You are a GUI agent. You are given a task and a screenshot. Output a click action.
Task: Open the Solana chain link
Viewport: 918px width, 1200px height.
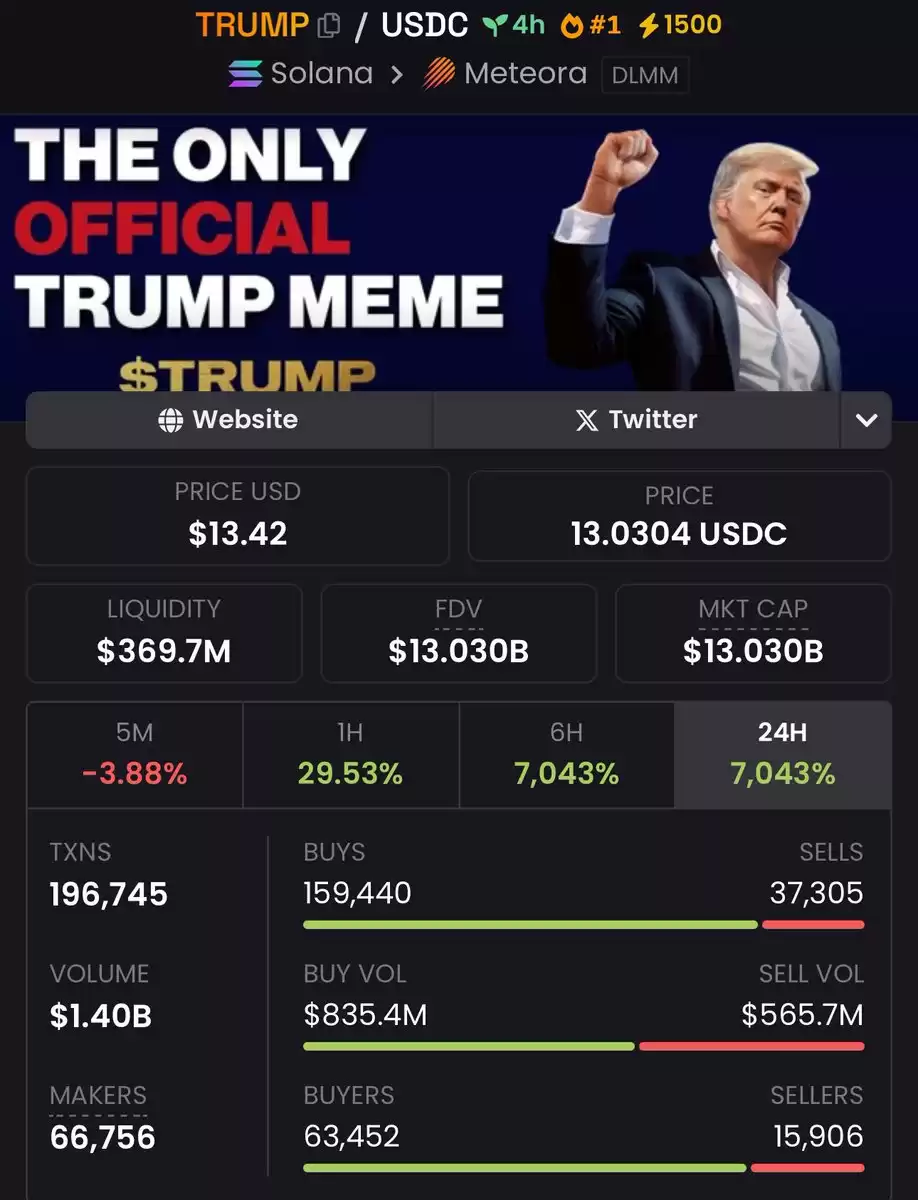pos(301,74)
